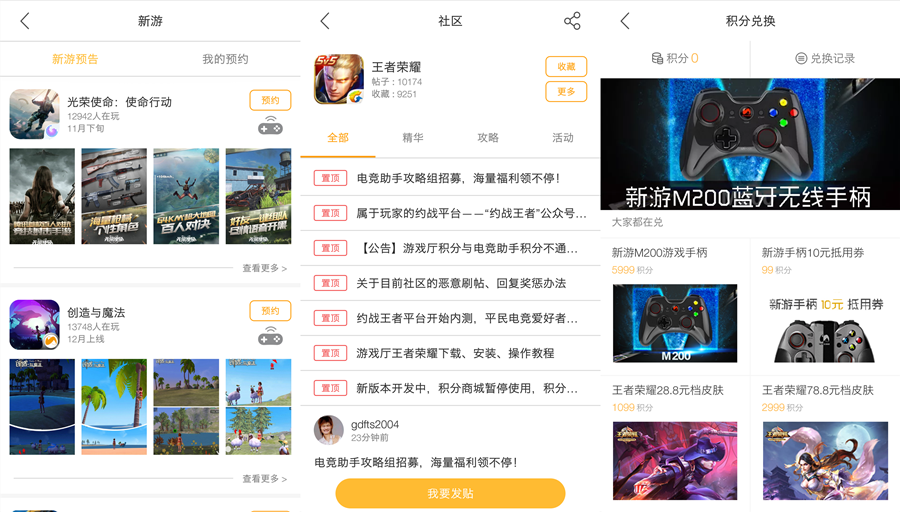This screenshot has width=900, height=512.
Task: Go back from the 积分兑换 page
Action: (x=625, y=21)
